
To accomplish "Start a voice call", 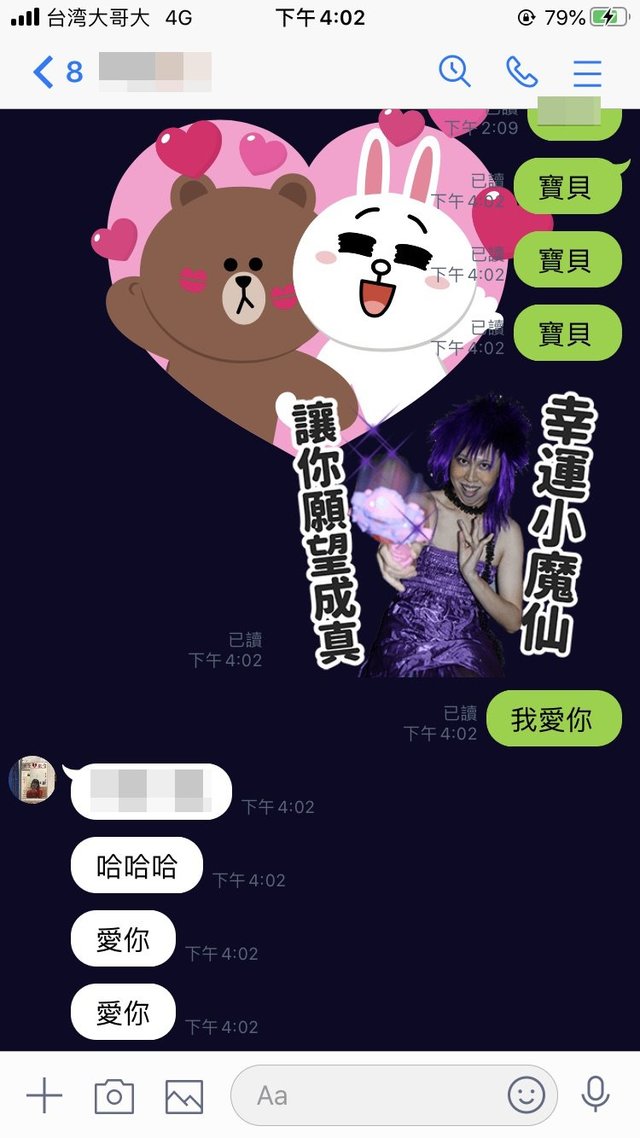I will (x=521, y=72).
